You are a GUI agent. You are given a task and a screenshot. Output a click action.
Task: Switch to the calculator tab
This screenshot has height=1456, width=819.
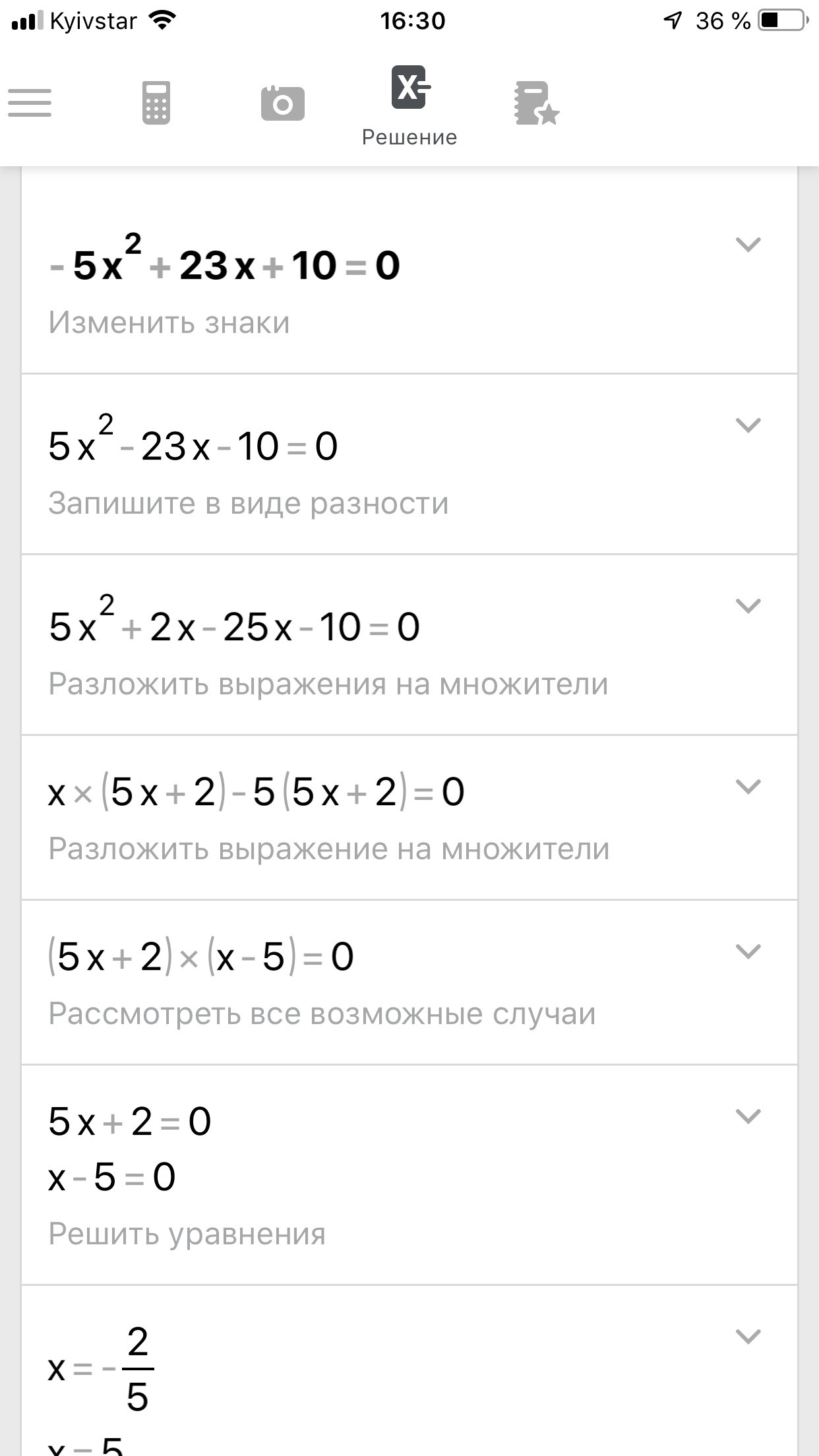156,103
